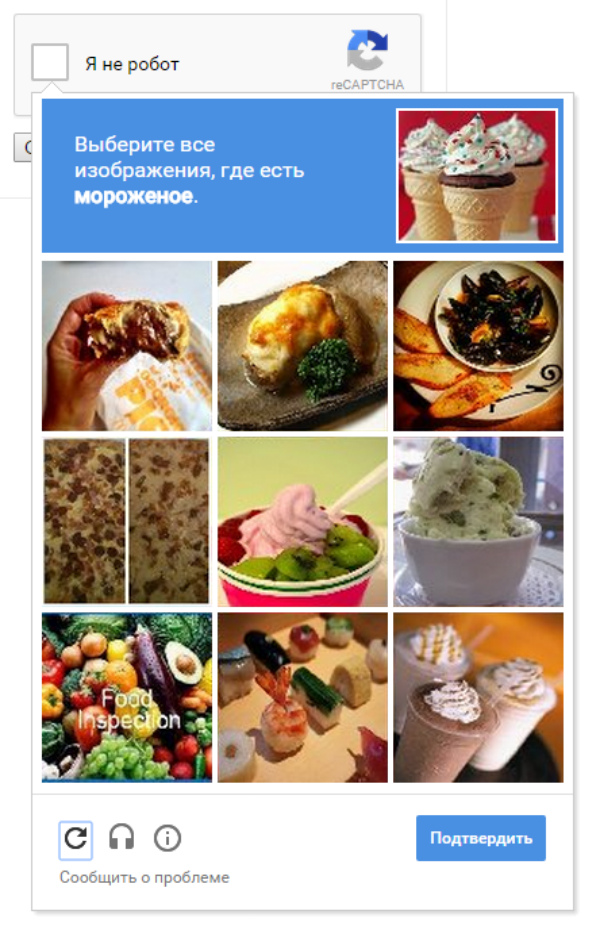Select the sushi pieces tile
This screenshot has width=600, height=926.
tap(302, 696)
